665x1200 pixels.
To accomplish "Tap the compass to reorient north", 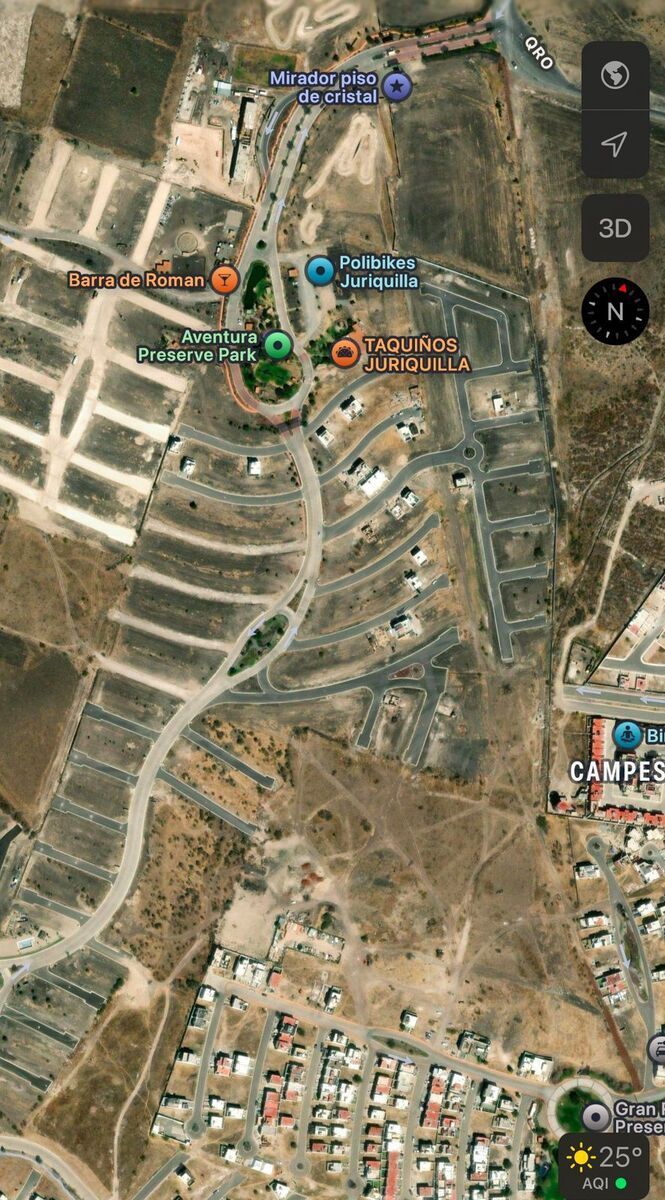I will pos(615,311).
